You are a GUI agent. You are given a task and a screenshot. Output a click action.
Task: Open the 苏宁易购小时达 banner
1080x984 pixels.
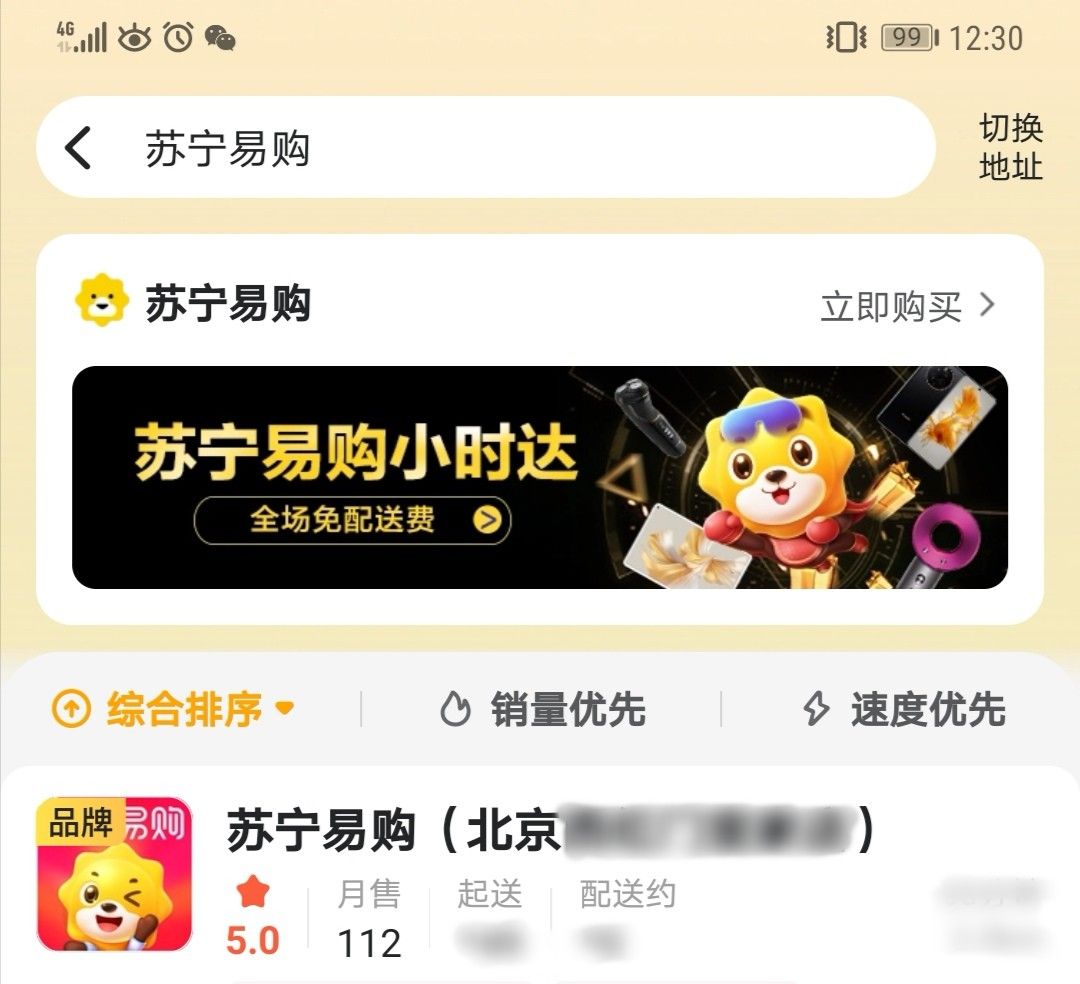click(540, 477)
